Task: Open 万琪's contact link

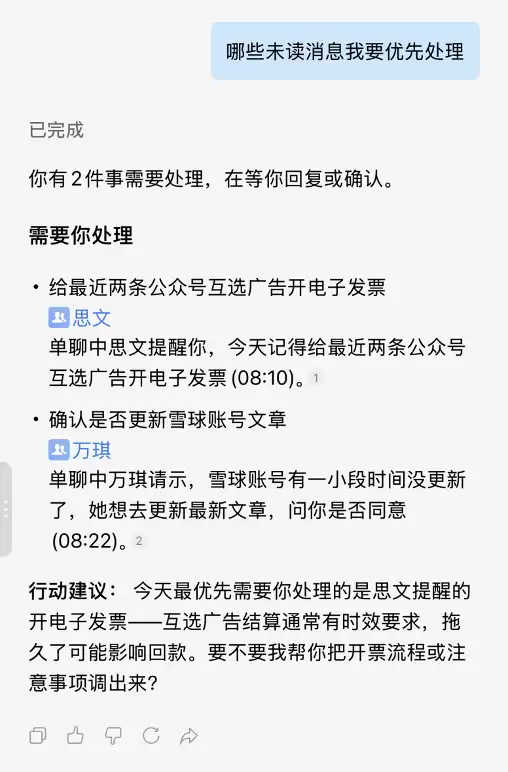Action: pyautogui.click(x=80, y=450)
